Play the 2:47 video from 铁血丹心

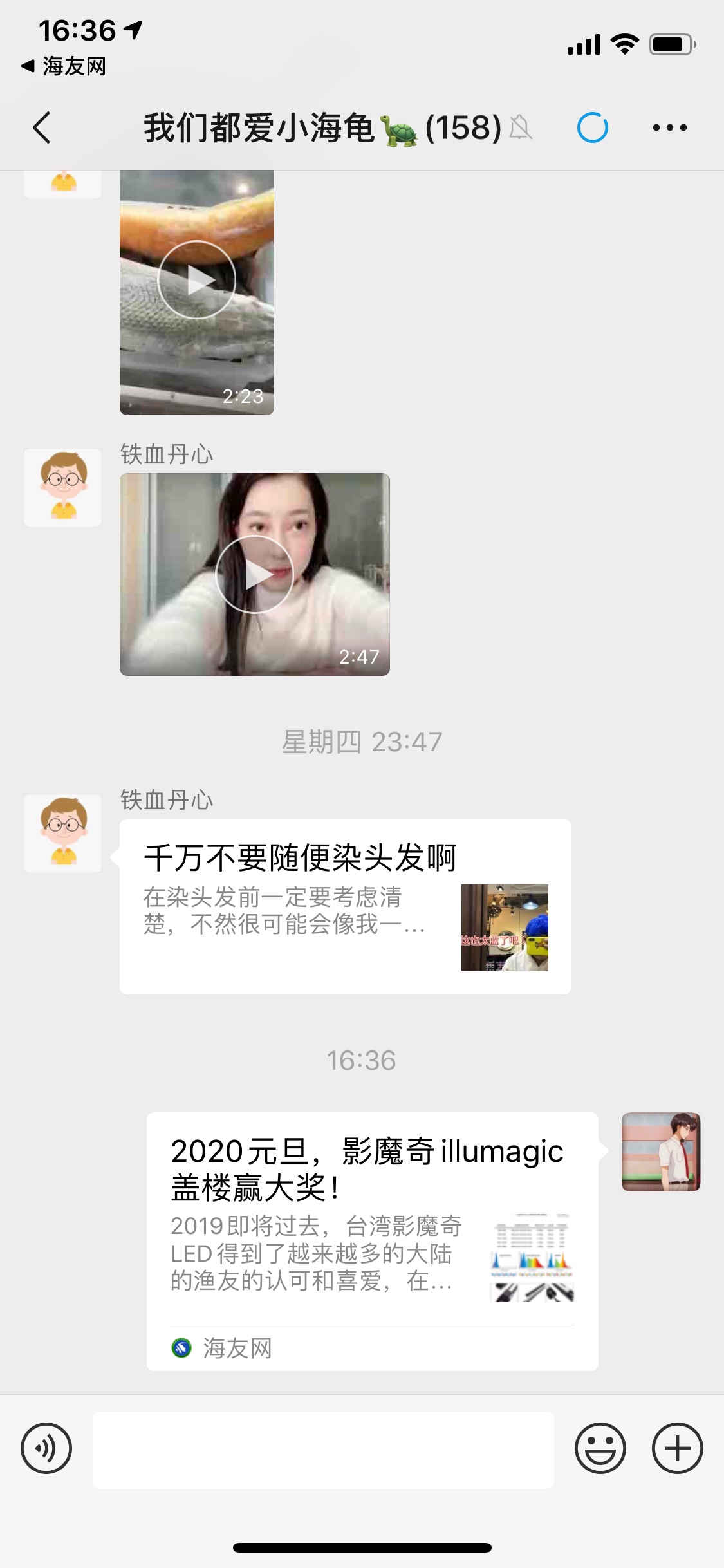(x=254, y=574)
